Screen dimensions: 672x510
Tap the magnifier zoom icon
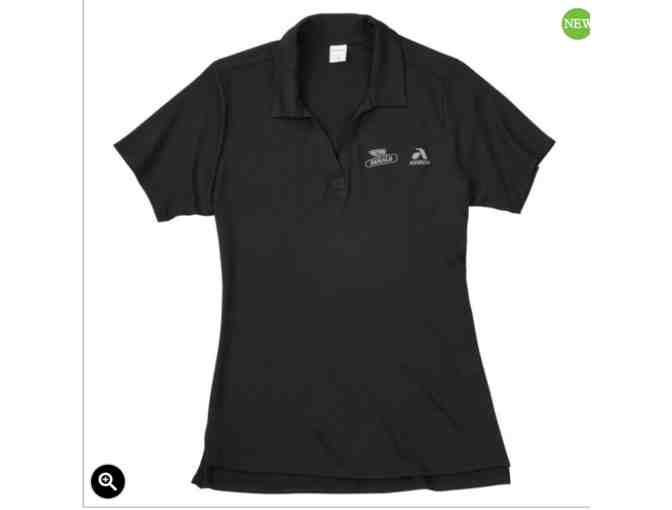[108, 481]
